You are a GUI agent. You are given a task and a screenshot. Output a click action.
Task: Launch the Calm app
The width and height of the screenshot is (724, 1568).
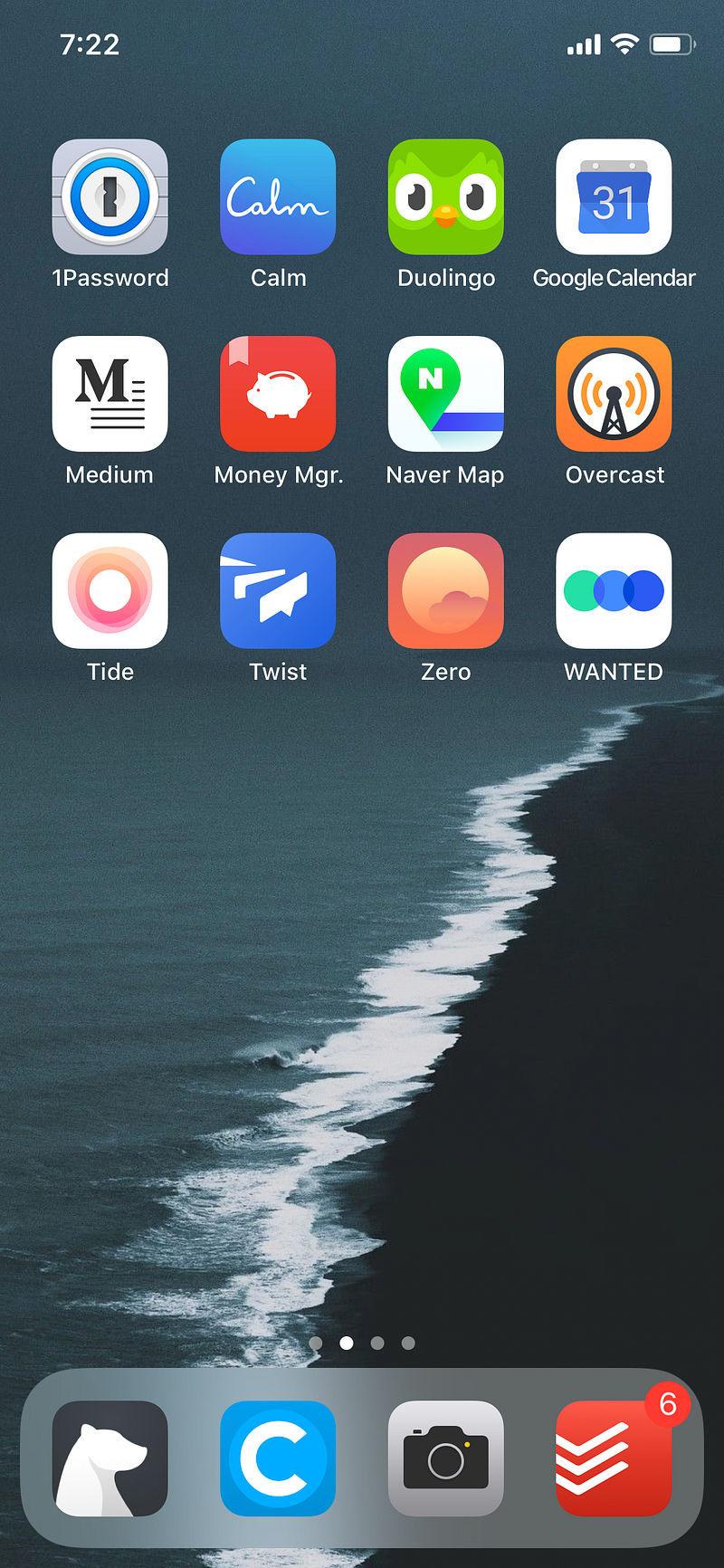(278, 196)
